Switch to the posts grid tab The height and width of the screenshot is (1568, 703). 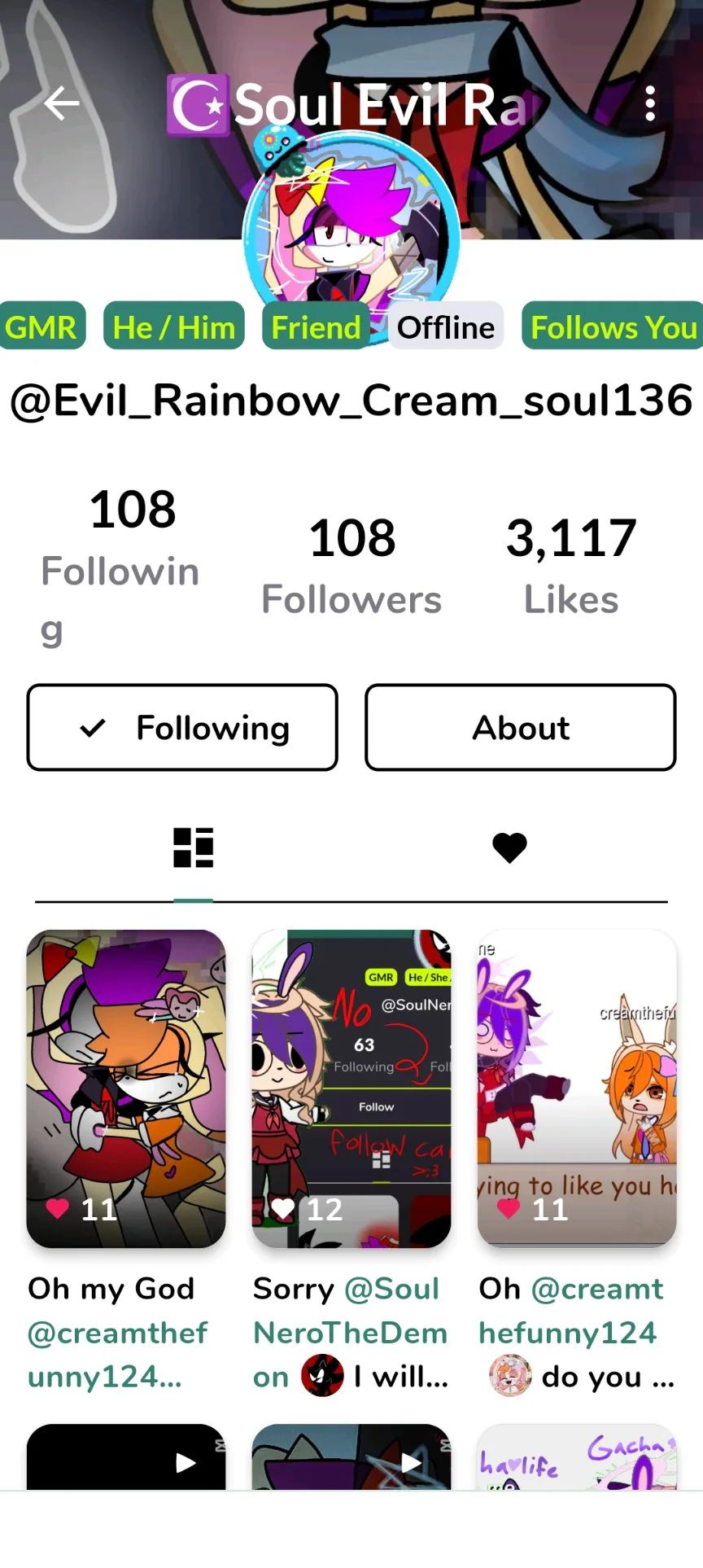193,848
